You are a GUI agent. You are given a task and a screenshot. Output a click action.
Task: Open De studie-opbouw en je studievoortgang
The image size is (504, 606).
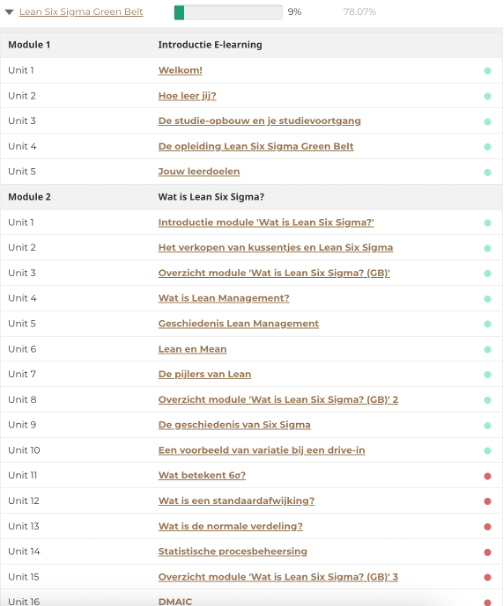coord(259,121)
